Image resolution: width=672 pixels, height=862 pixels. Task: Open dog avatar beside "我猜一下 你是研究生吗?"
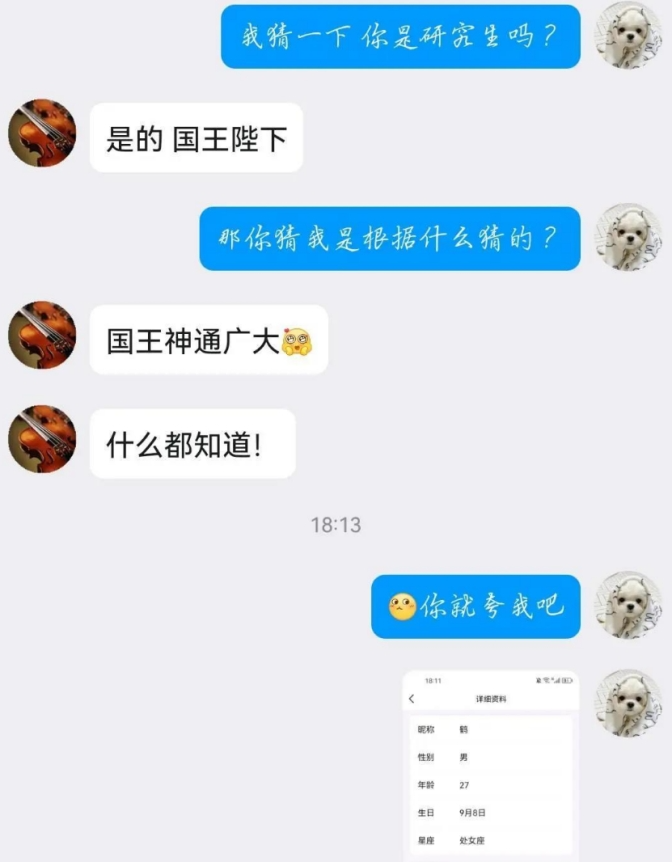(x=628, y=36)
